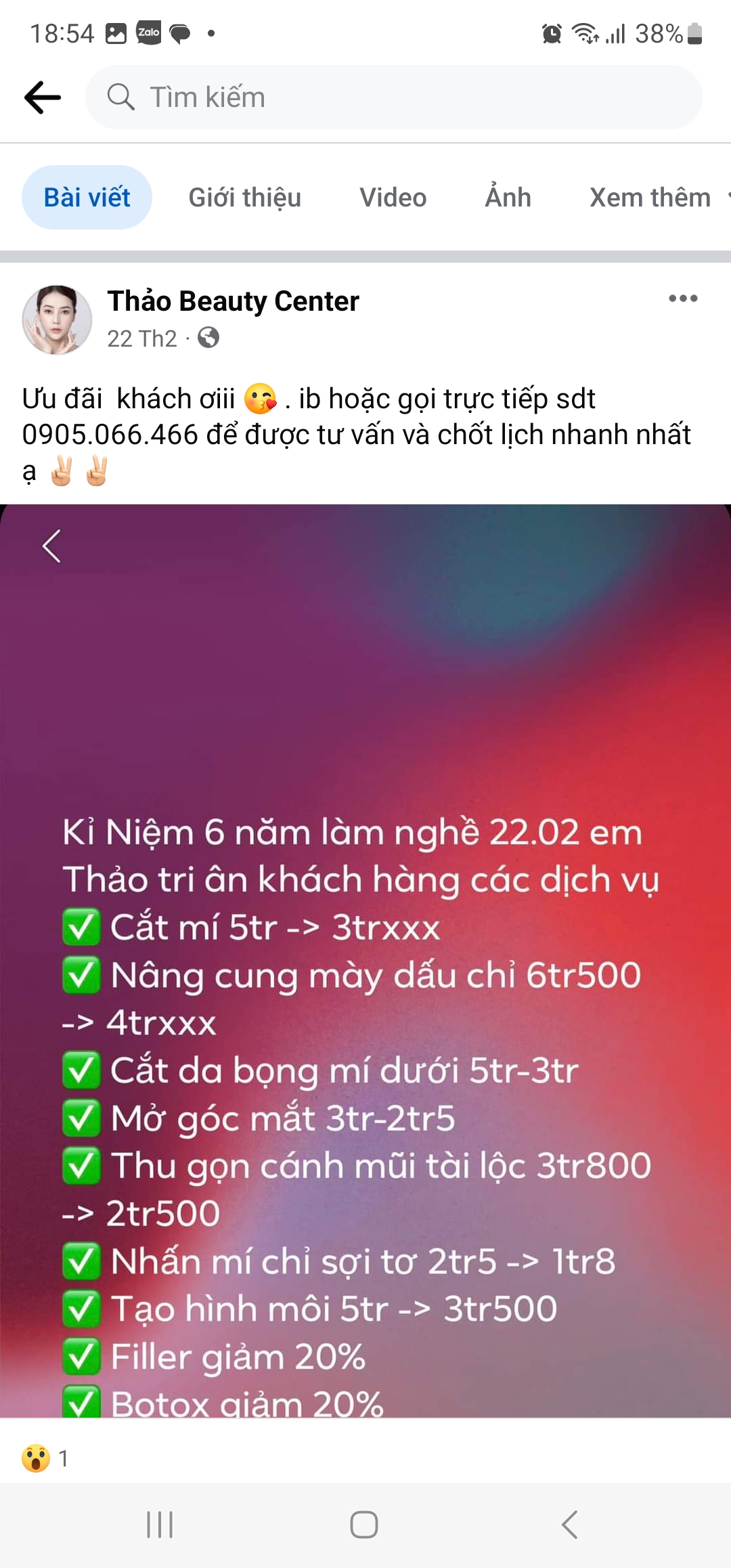Open the Video tab
The width and height of the screenshot is (731, 1568).
393,198
